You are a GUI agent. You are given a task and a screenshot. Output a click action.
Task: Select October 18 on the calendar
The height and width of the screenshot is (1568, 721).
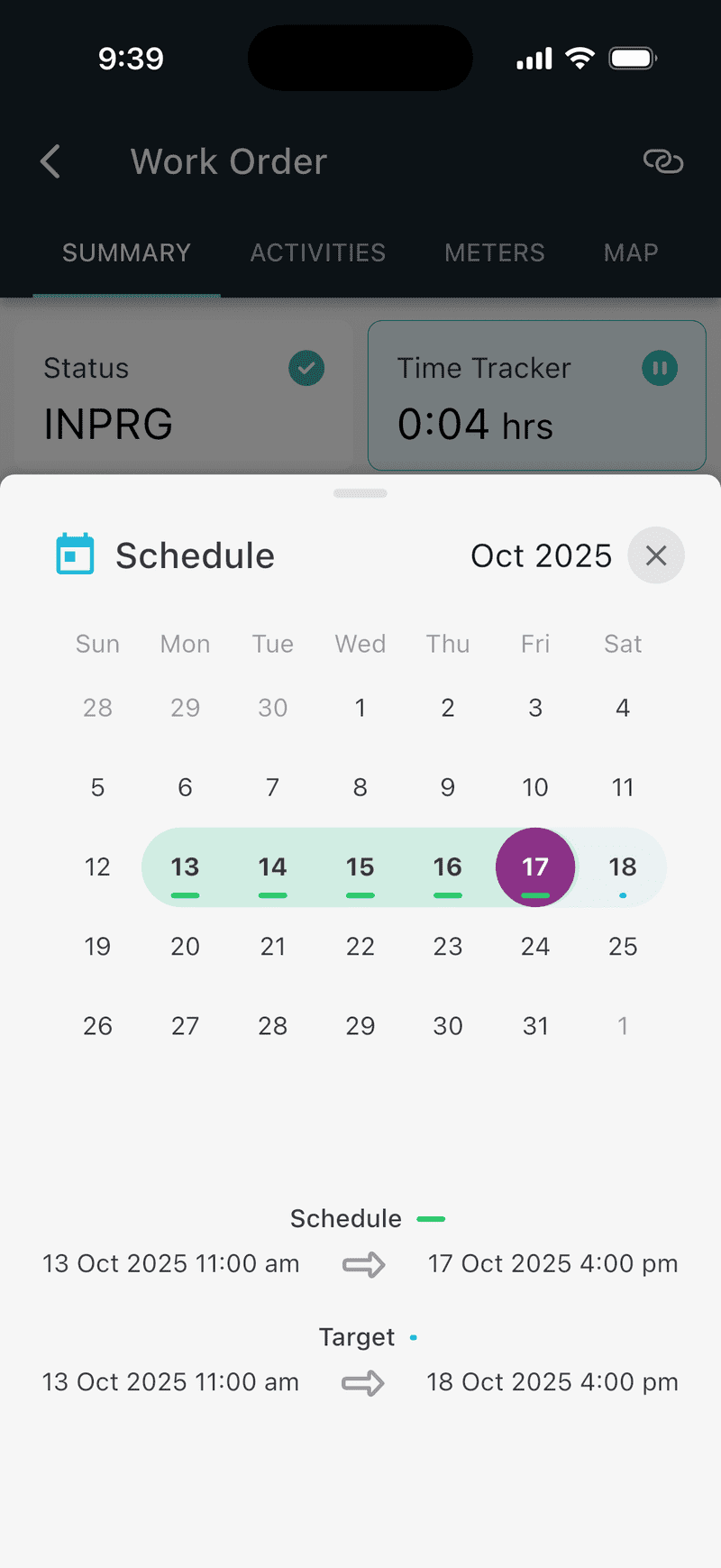[x=623, y=867]
